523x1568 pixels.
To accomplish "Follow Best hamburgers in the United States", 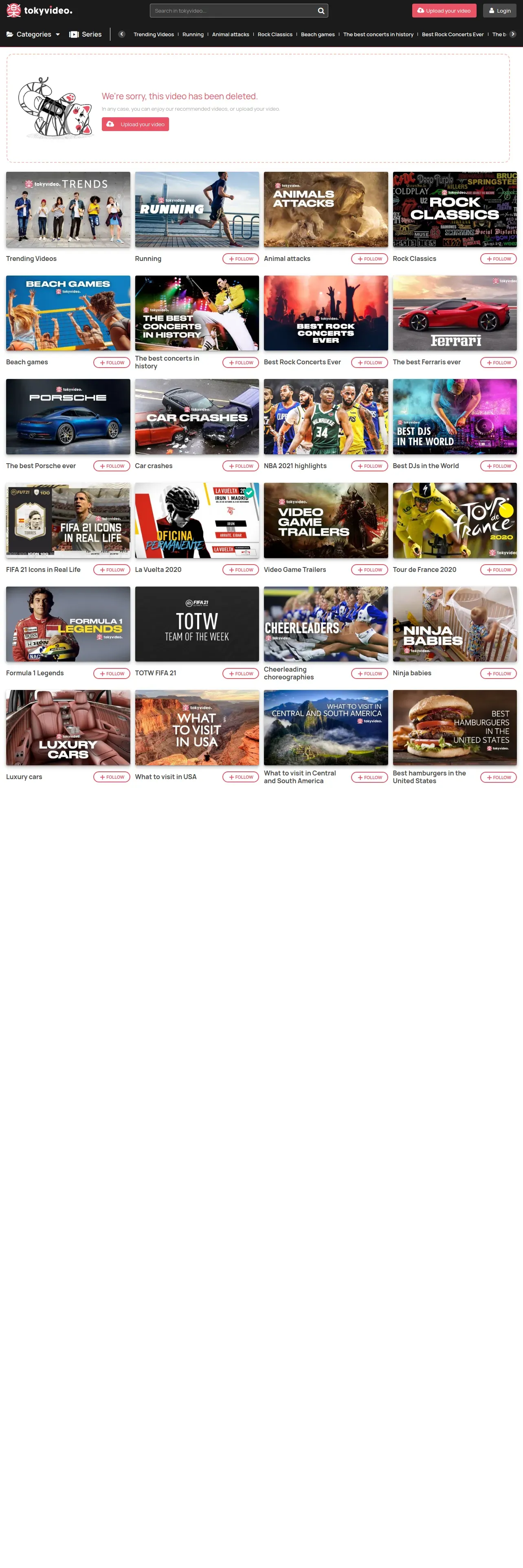I will pyautogui.click(x=498, y=777).
